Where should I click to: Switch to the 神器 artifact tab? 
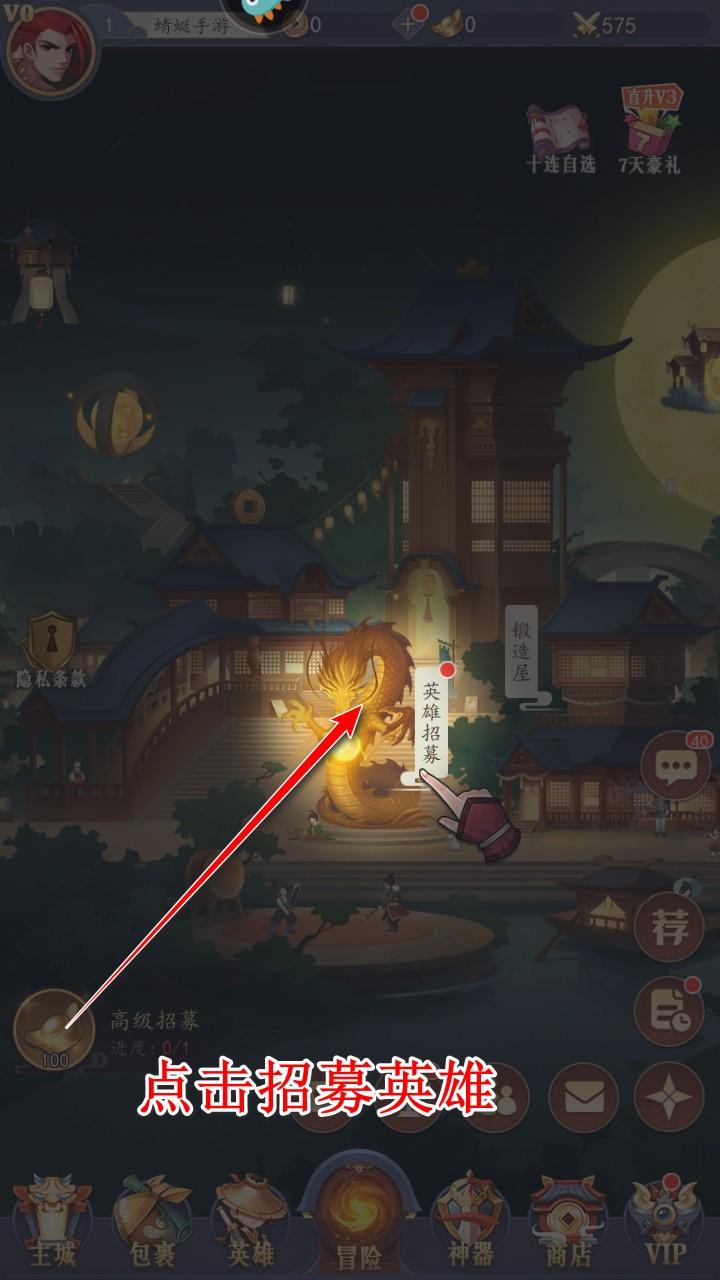pyautogui.click(x=470, y=1220)
